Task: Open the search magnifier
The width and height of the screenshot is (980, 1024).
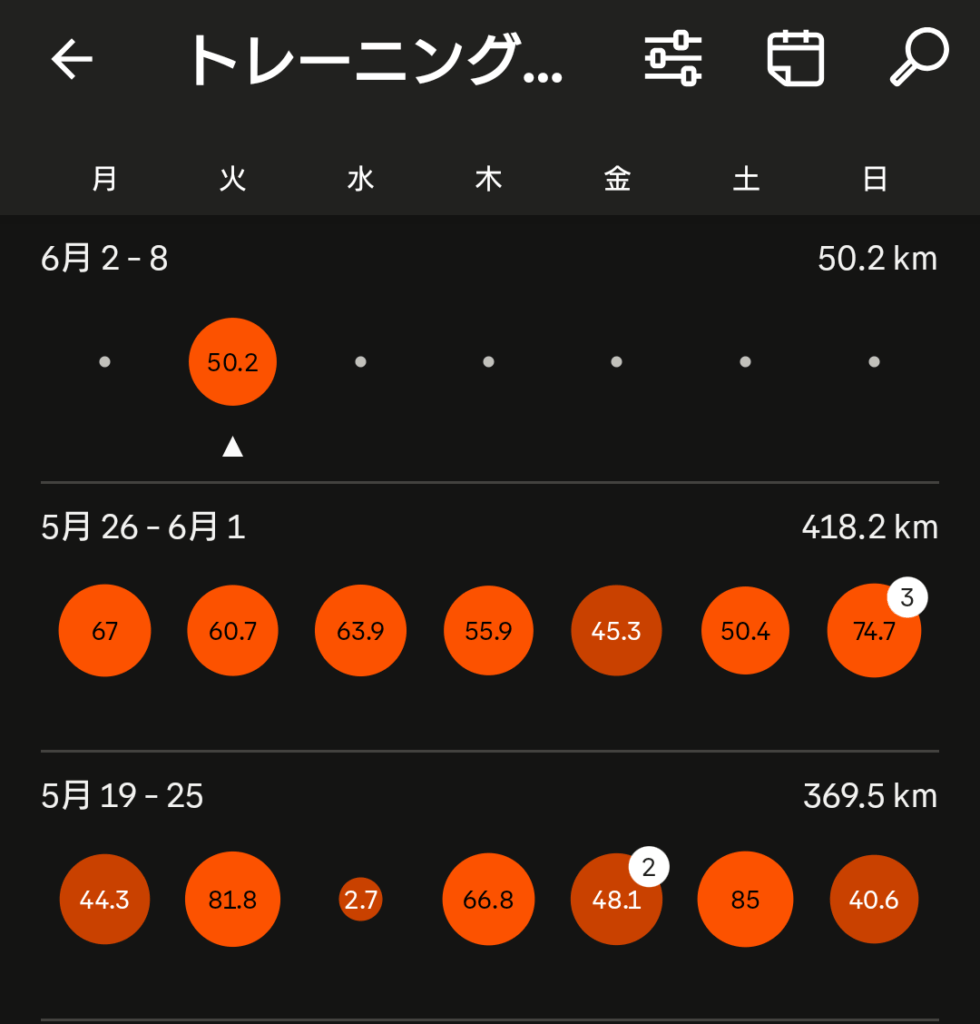Action: (918, 58)
